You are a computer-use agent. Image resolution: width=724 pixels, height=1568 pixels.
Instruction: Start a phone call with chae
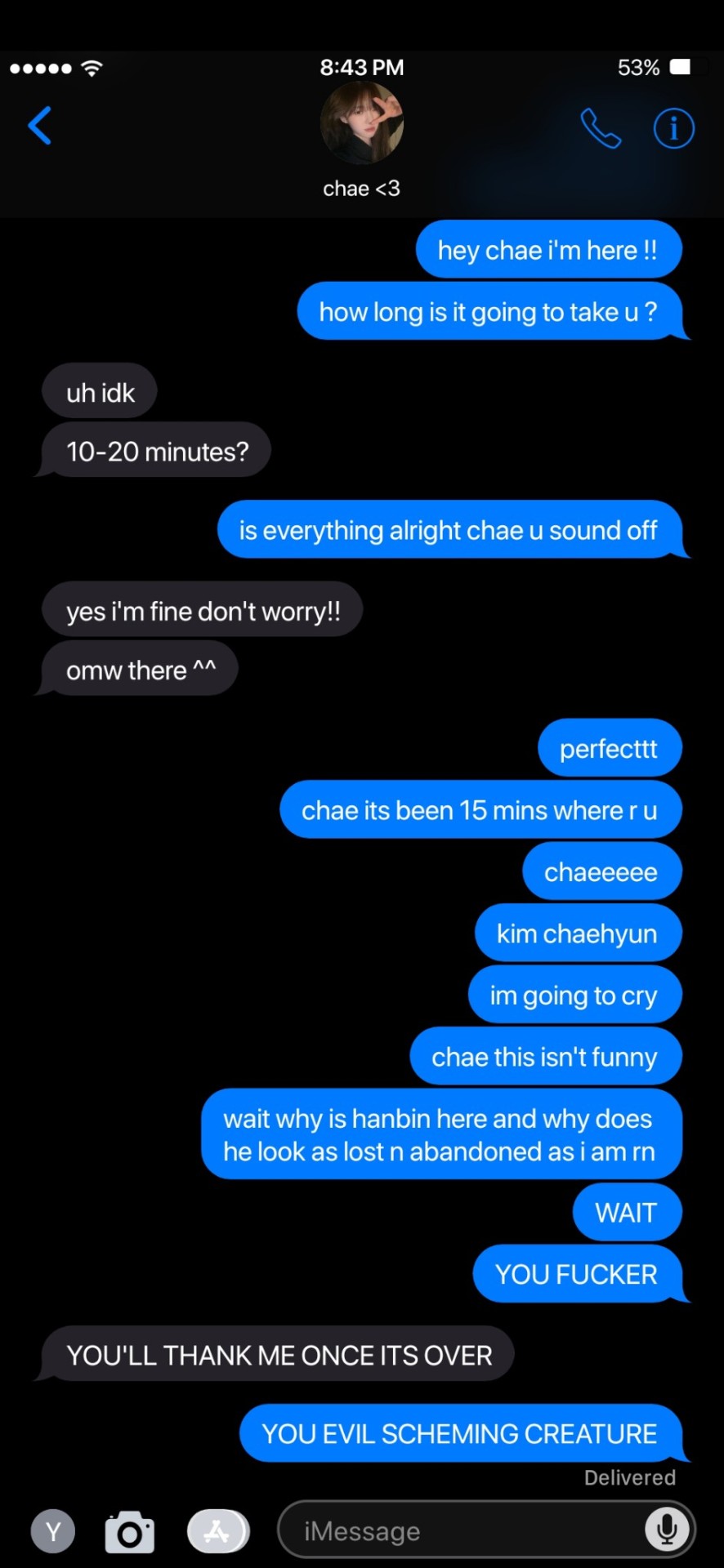(601, 128)
